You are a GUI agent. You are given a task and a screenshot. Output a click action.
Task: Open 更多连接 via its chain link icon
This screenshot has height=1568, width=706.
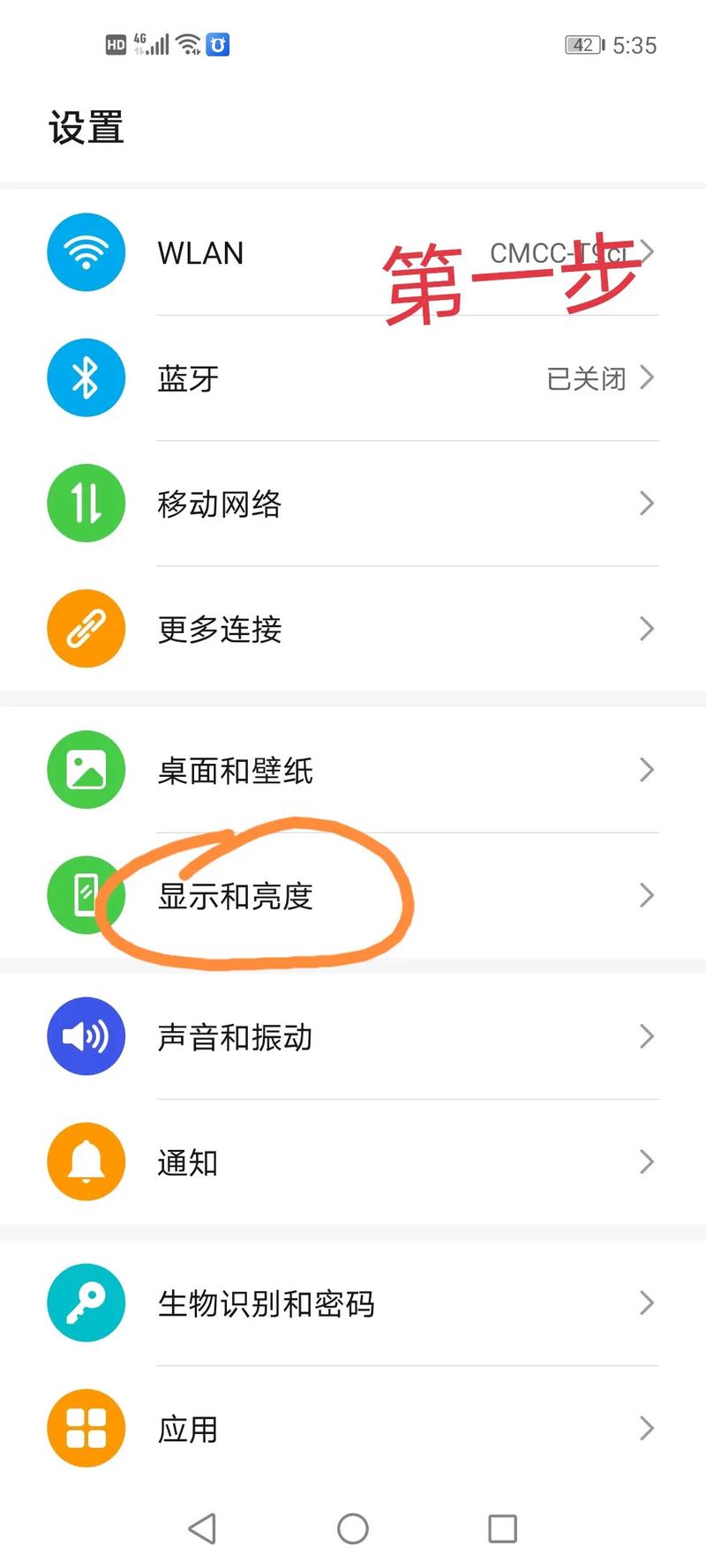click(x=86, y=628)
